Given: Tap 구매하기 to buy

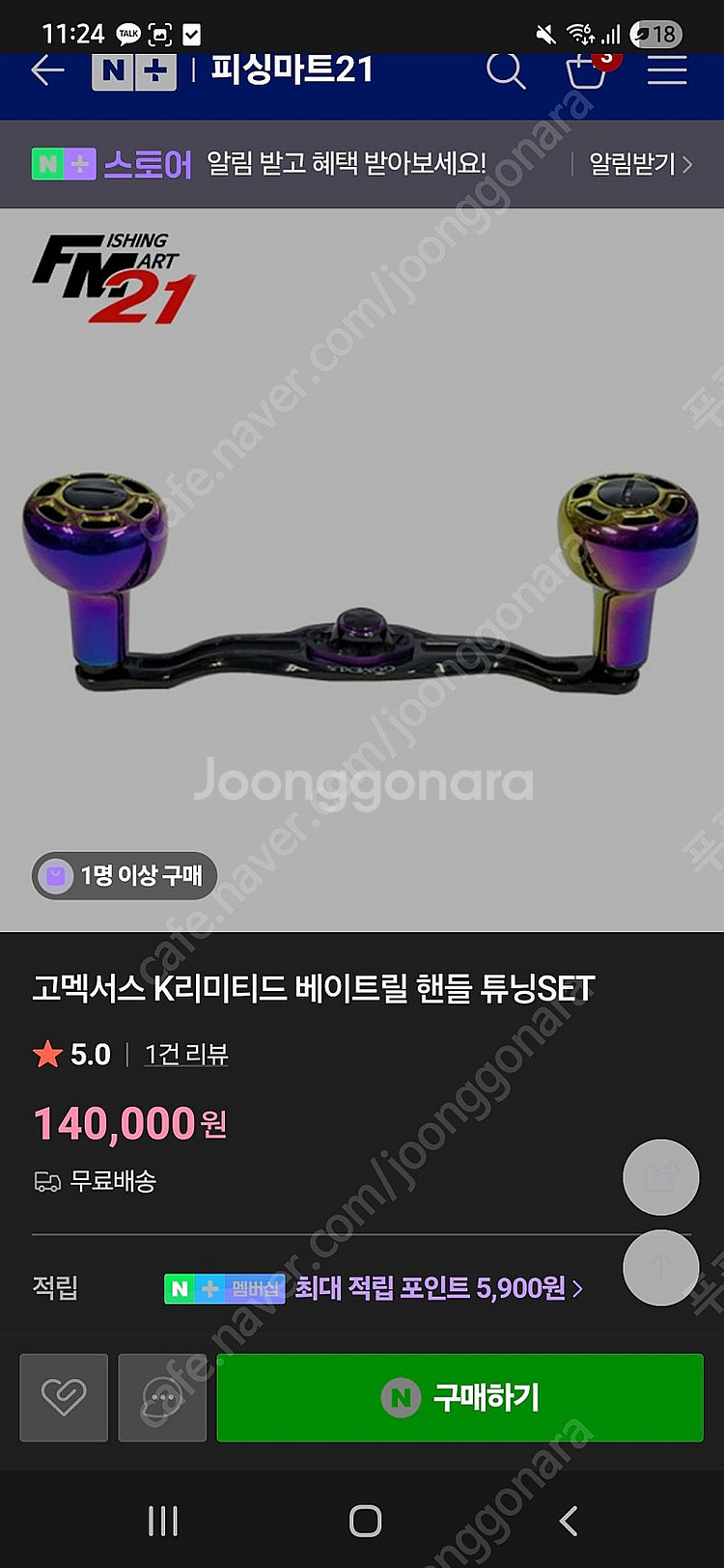Looking at the screenshot, I should click(x=459, y=1397).
